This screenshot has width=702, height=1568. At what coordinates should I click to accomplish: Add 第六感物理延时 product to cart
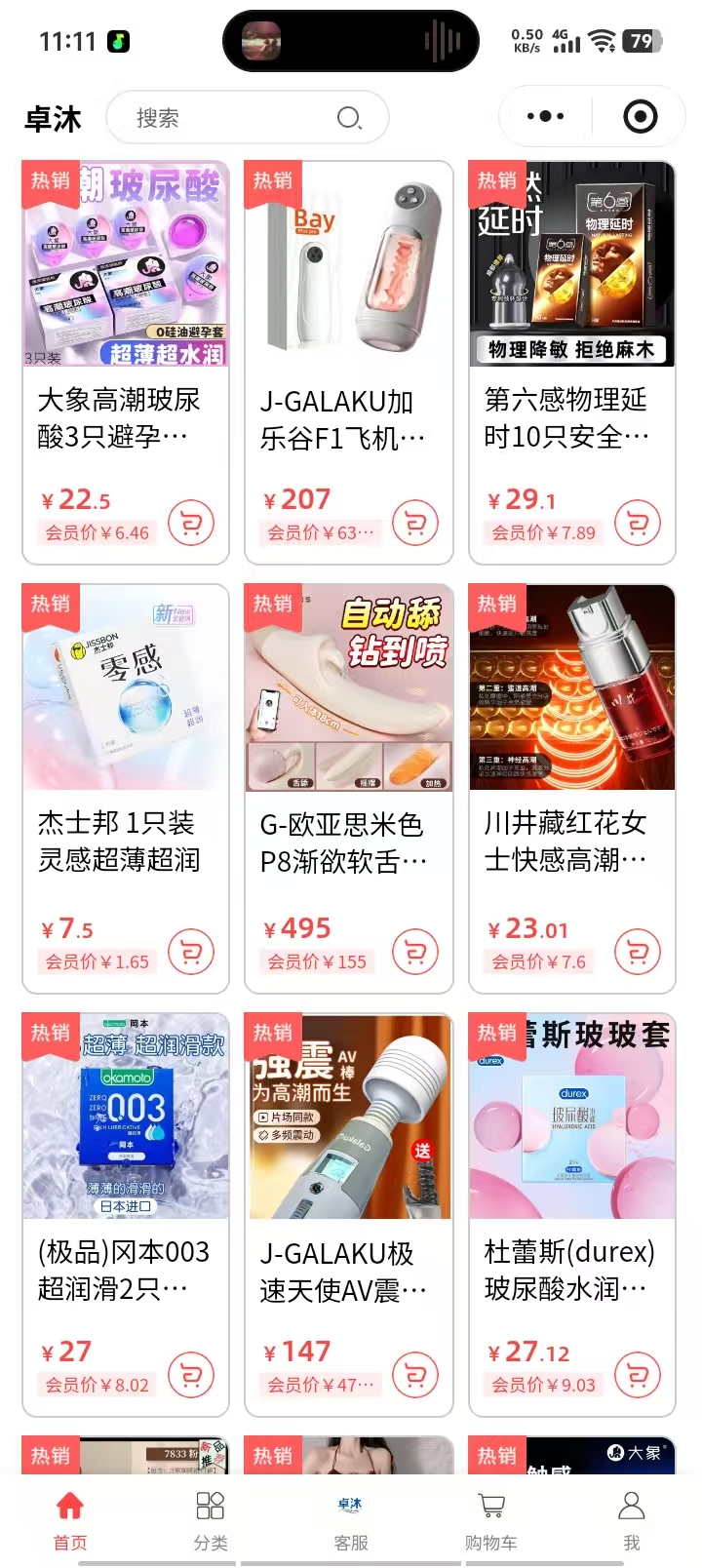[638, 524]
